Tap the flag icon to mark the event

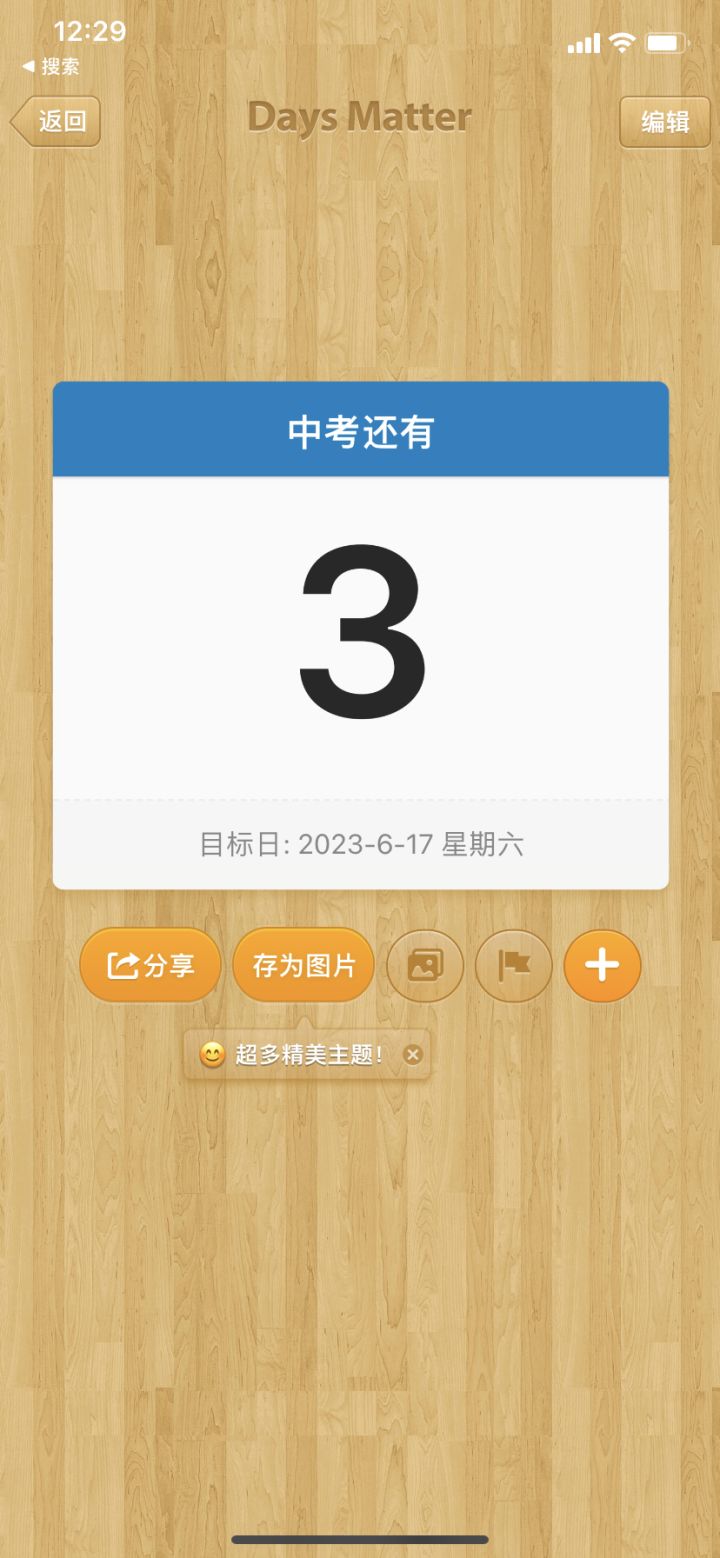pos(513,965)
